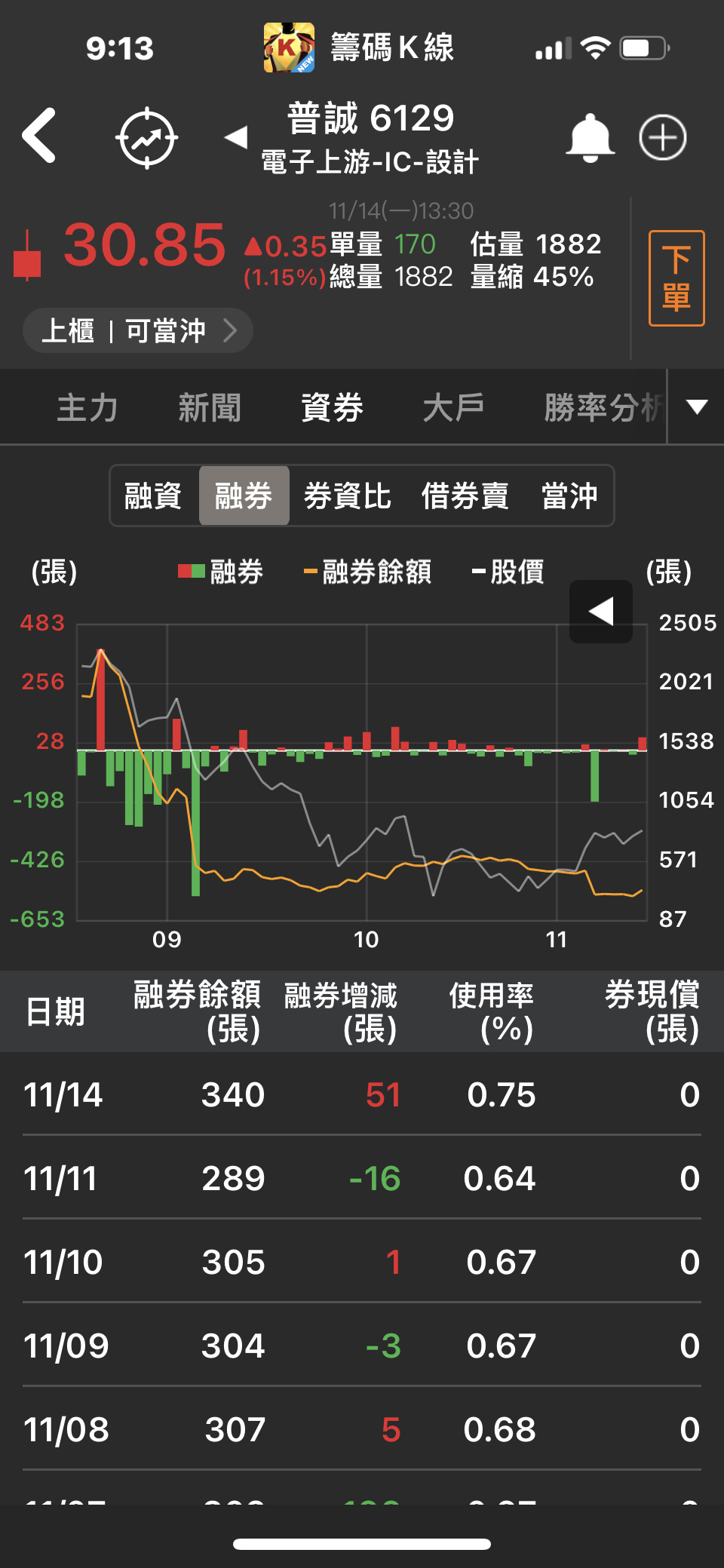Open the market trend compass icon

[x=146, y=137]
